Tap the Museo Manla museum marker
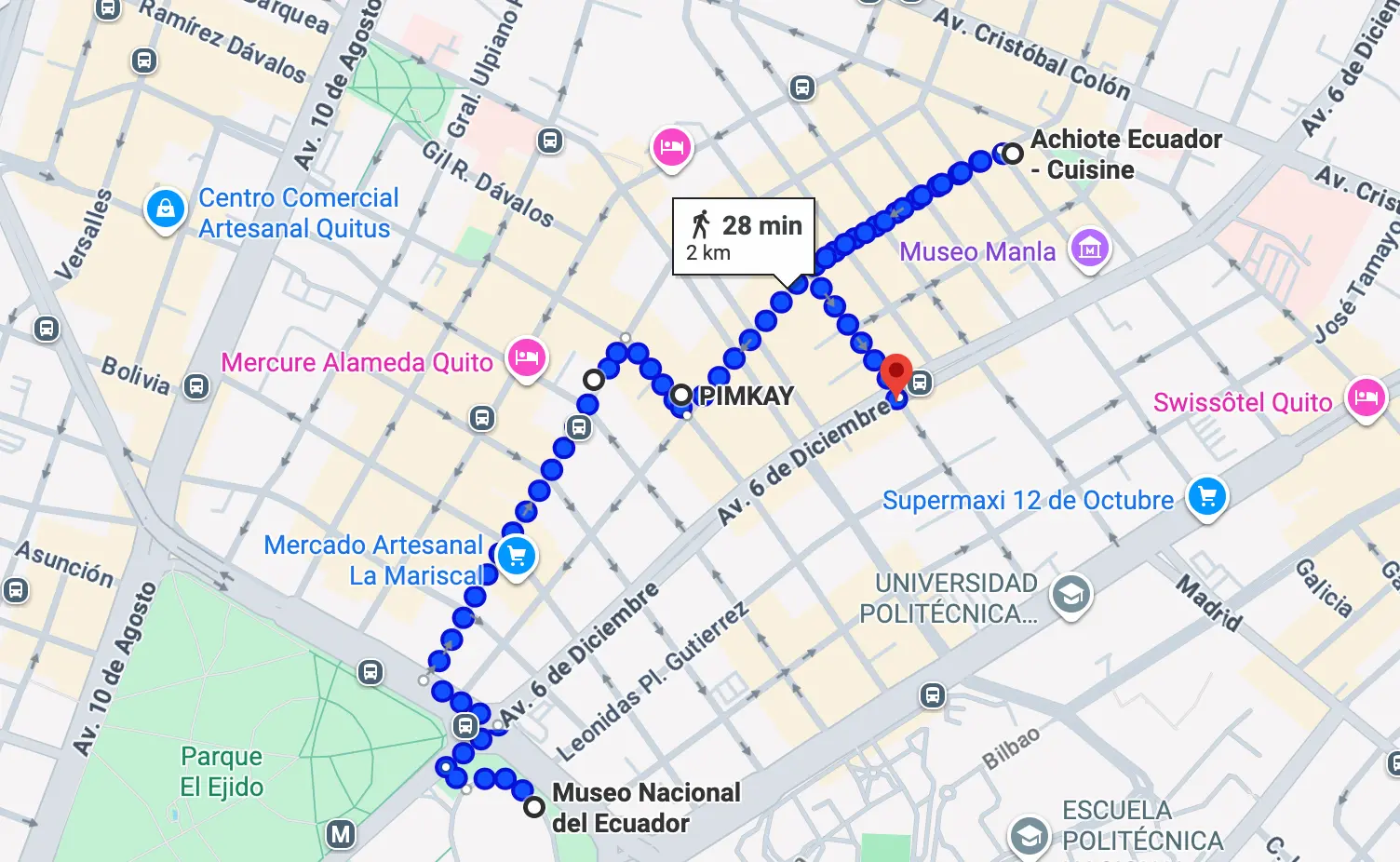1400x862 pixels. pyautogui.click(x=1089, y=249)
